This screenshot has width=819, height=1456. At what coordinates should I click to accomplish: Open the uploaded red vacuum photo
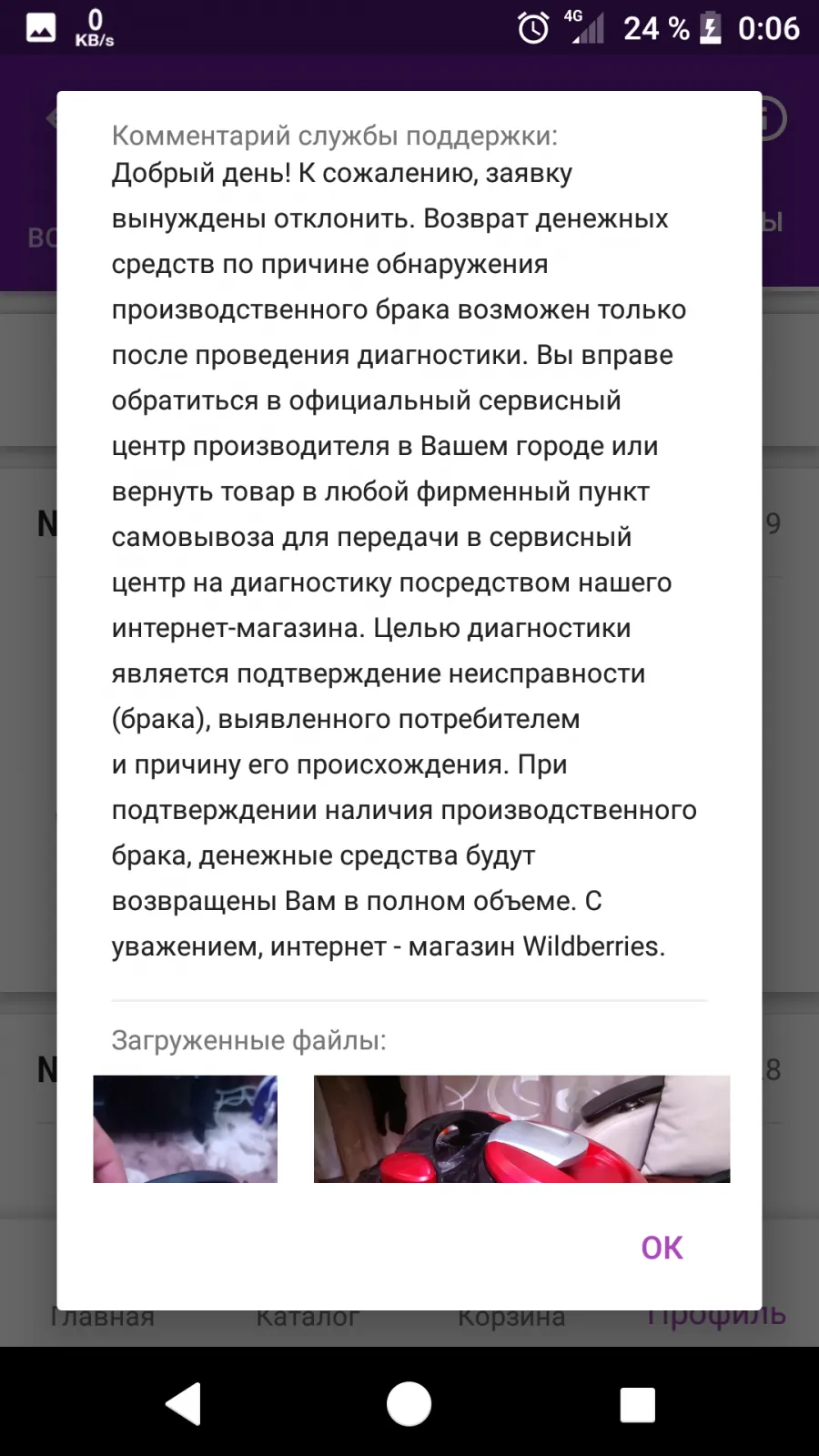point(521,1129)
